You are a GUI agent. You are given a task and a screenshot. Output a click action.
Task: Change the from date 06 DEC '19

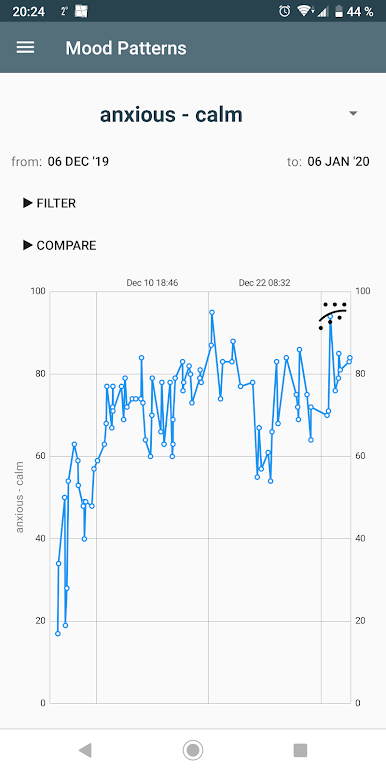point(78,161)
